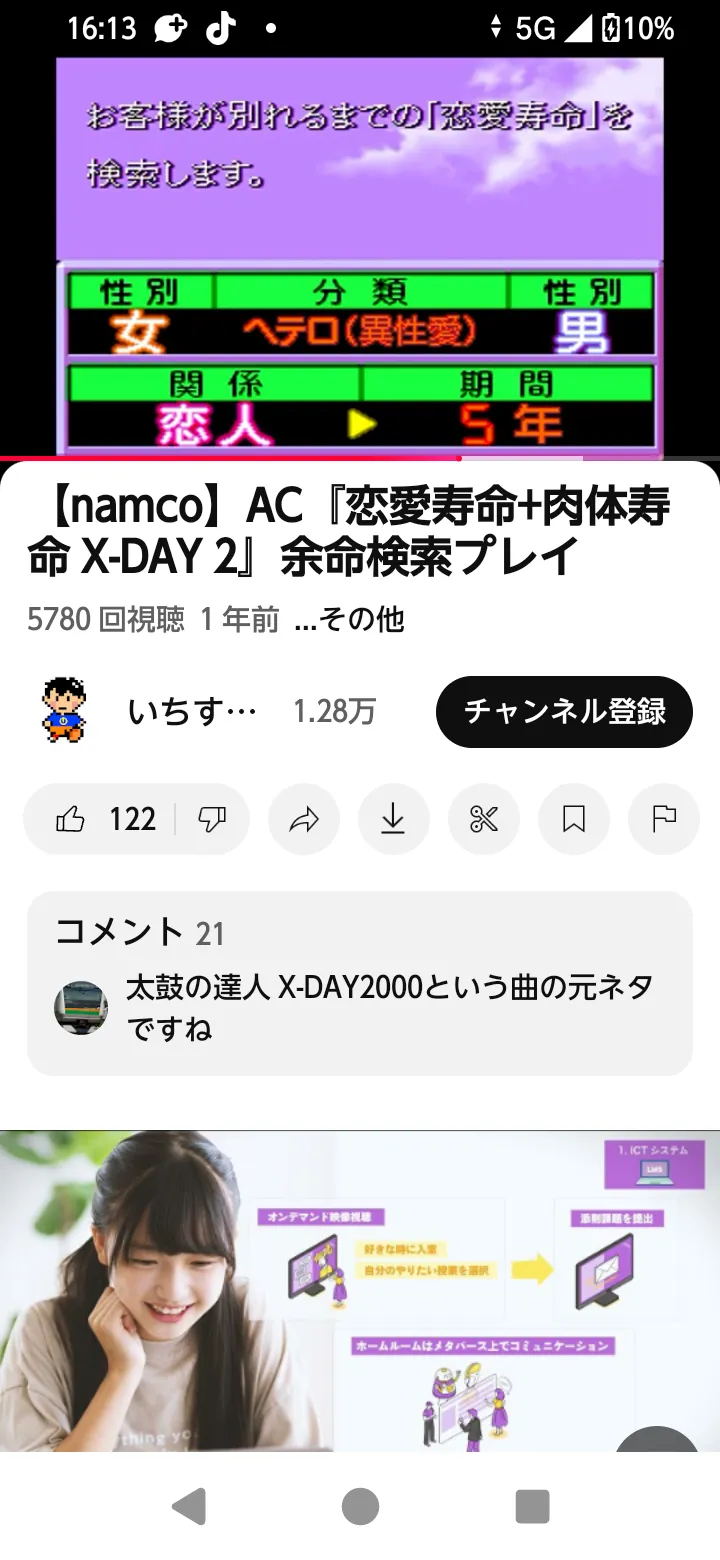Report the video with the flag icon
720x1560 pixels.
[664, 820]
